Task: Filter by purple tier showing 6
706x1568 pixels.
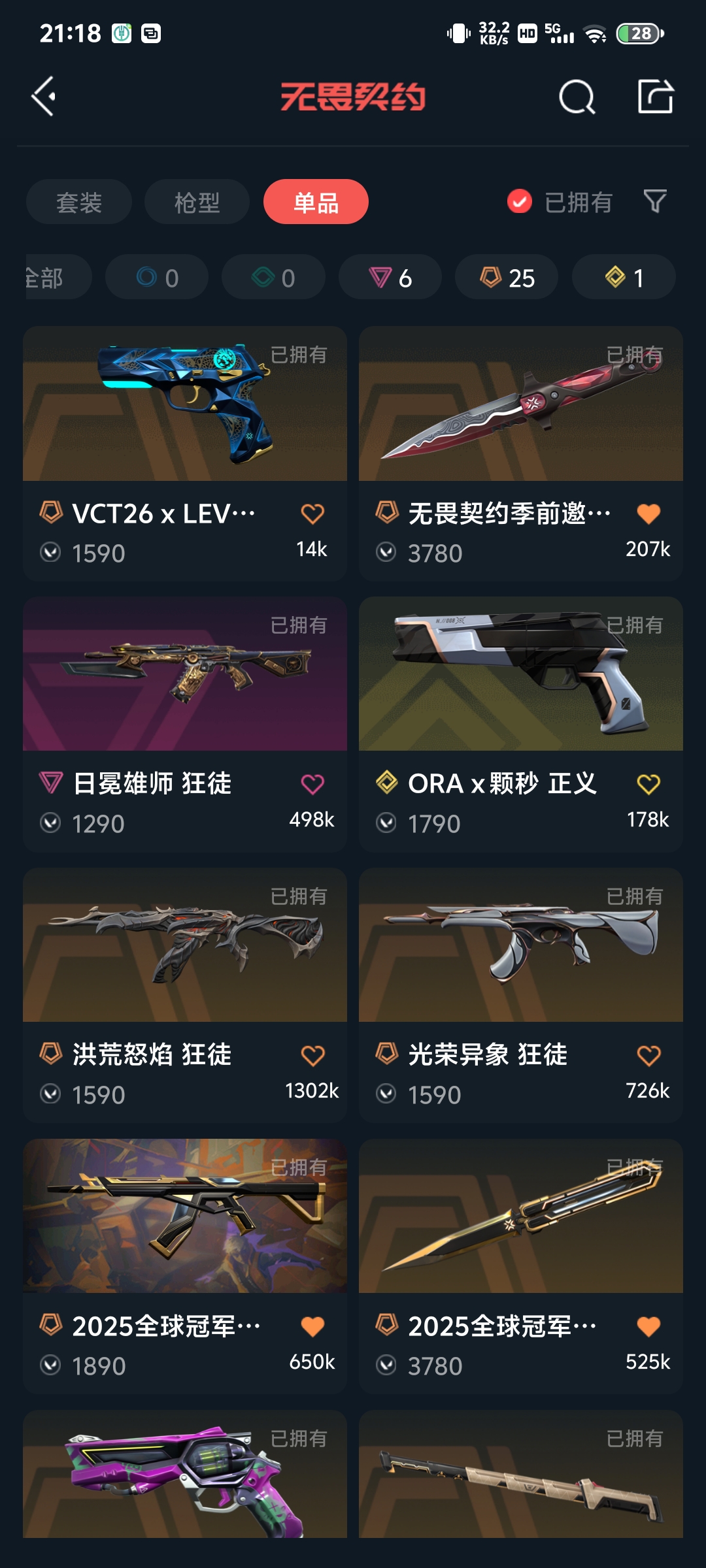Action: point(390,278)
